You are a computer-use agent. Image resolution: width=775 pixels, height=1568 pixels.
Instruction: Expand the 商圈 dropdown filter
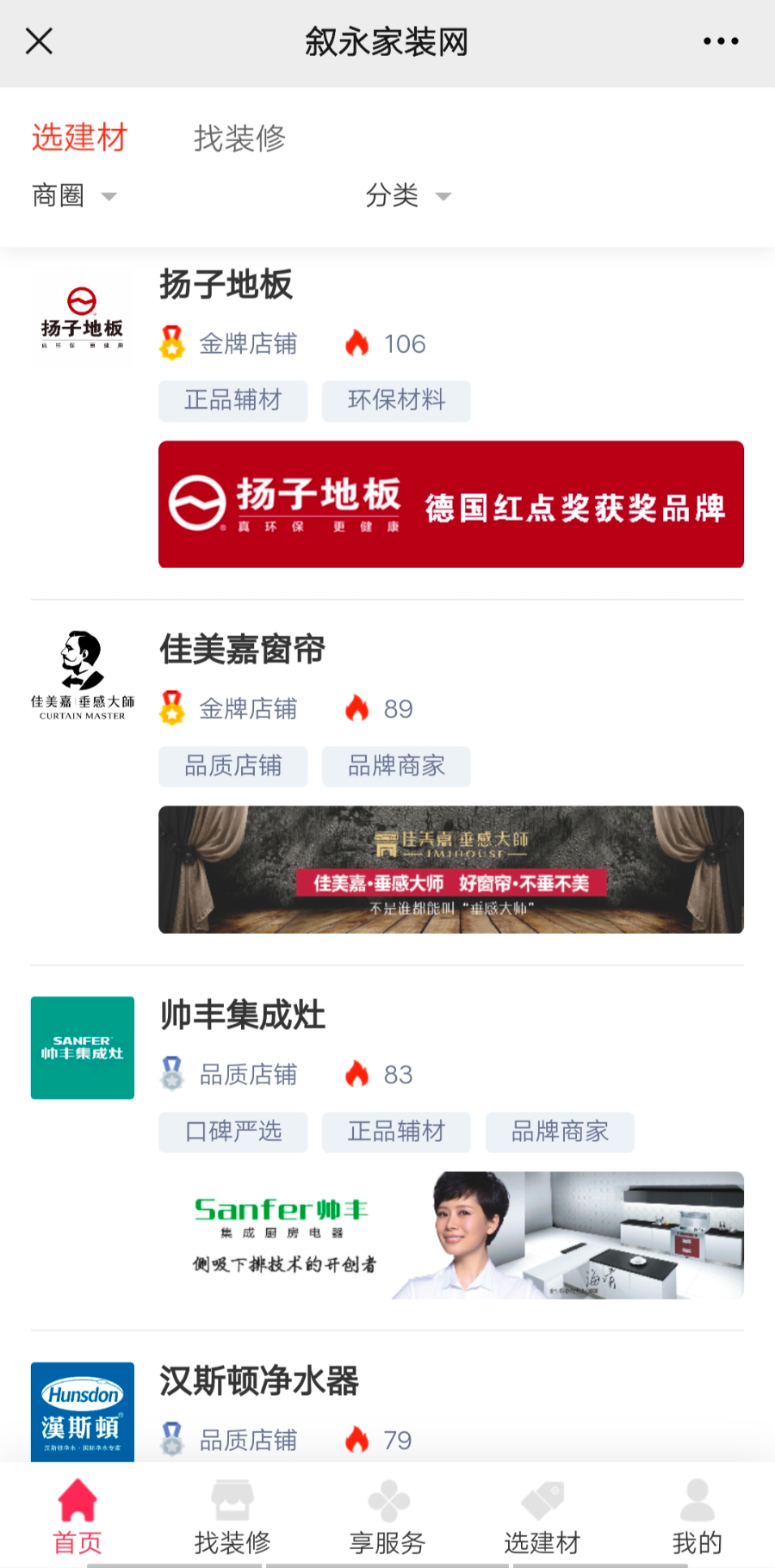click(x=73, y=195)
